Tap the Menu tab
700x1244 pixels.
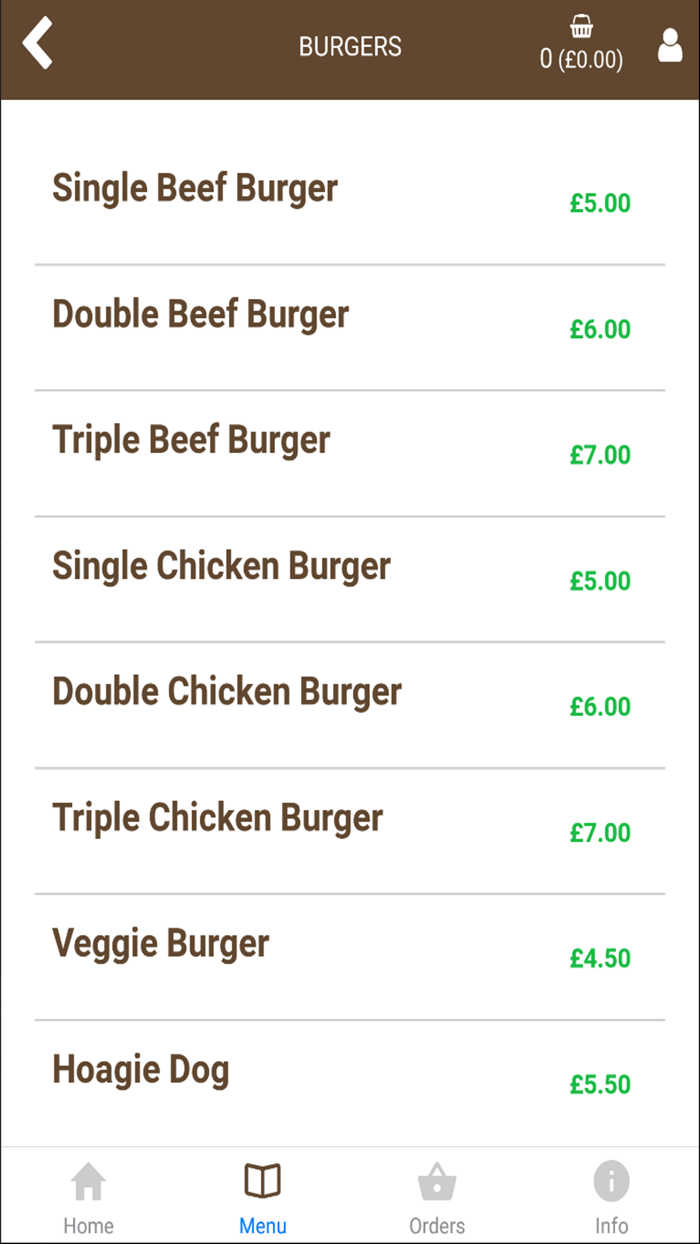point(263,1197)
